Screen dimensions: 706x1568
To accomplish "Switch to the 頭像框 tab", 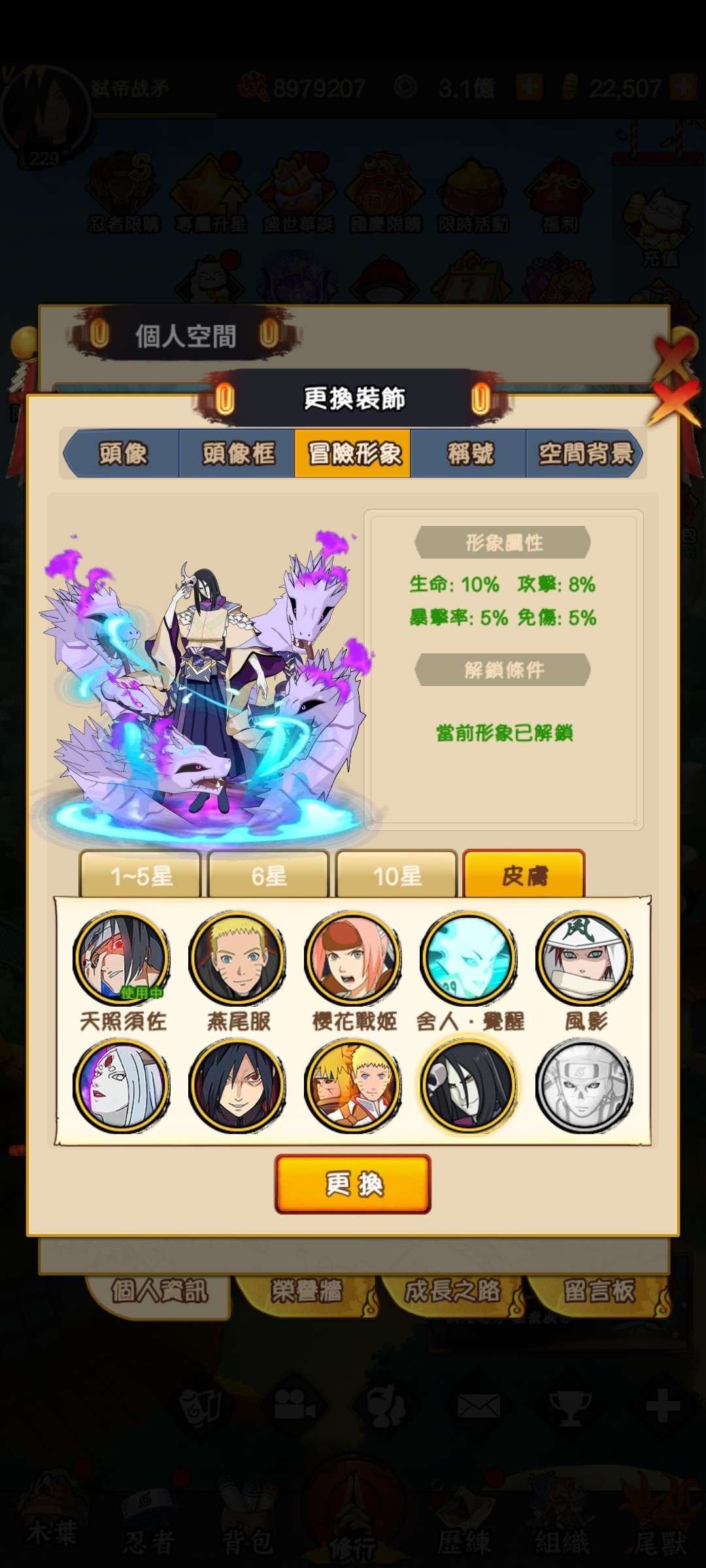I will tap(237, 453).
